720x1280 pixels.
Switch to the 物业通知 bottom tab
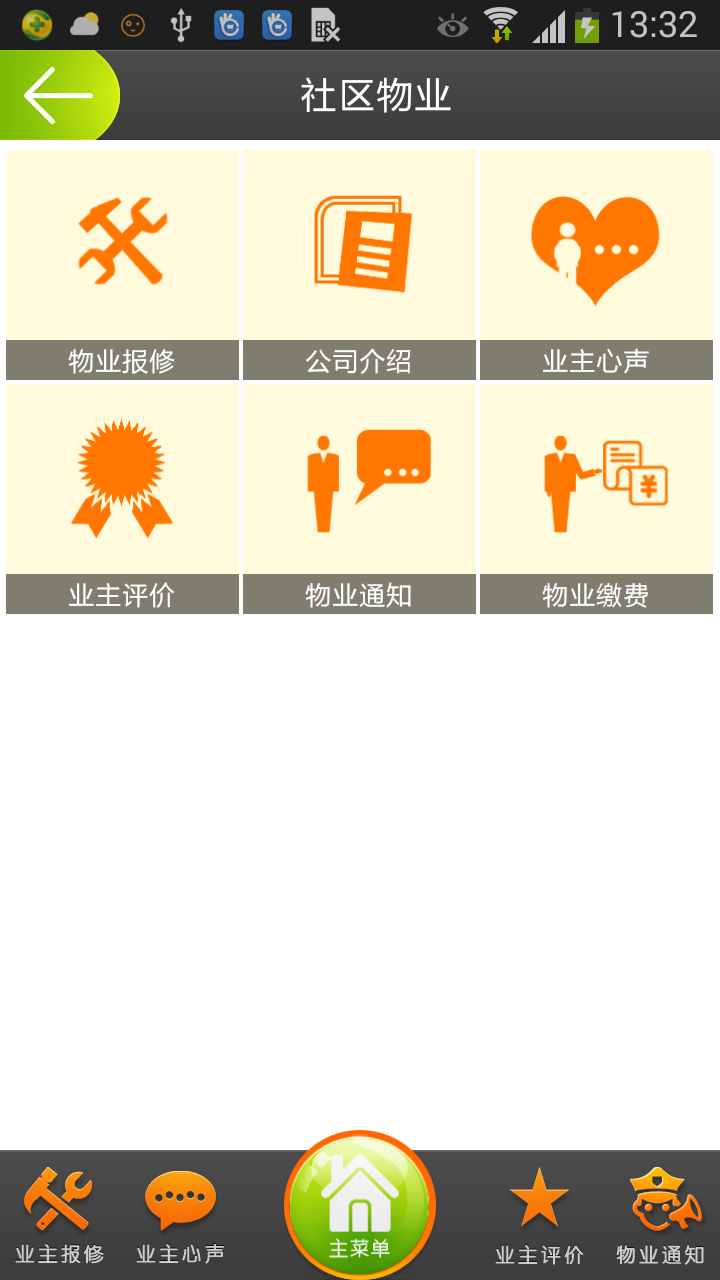tap(660, 1215)
